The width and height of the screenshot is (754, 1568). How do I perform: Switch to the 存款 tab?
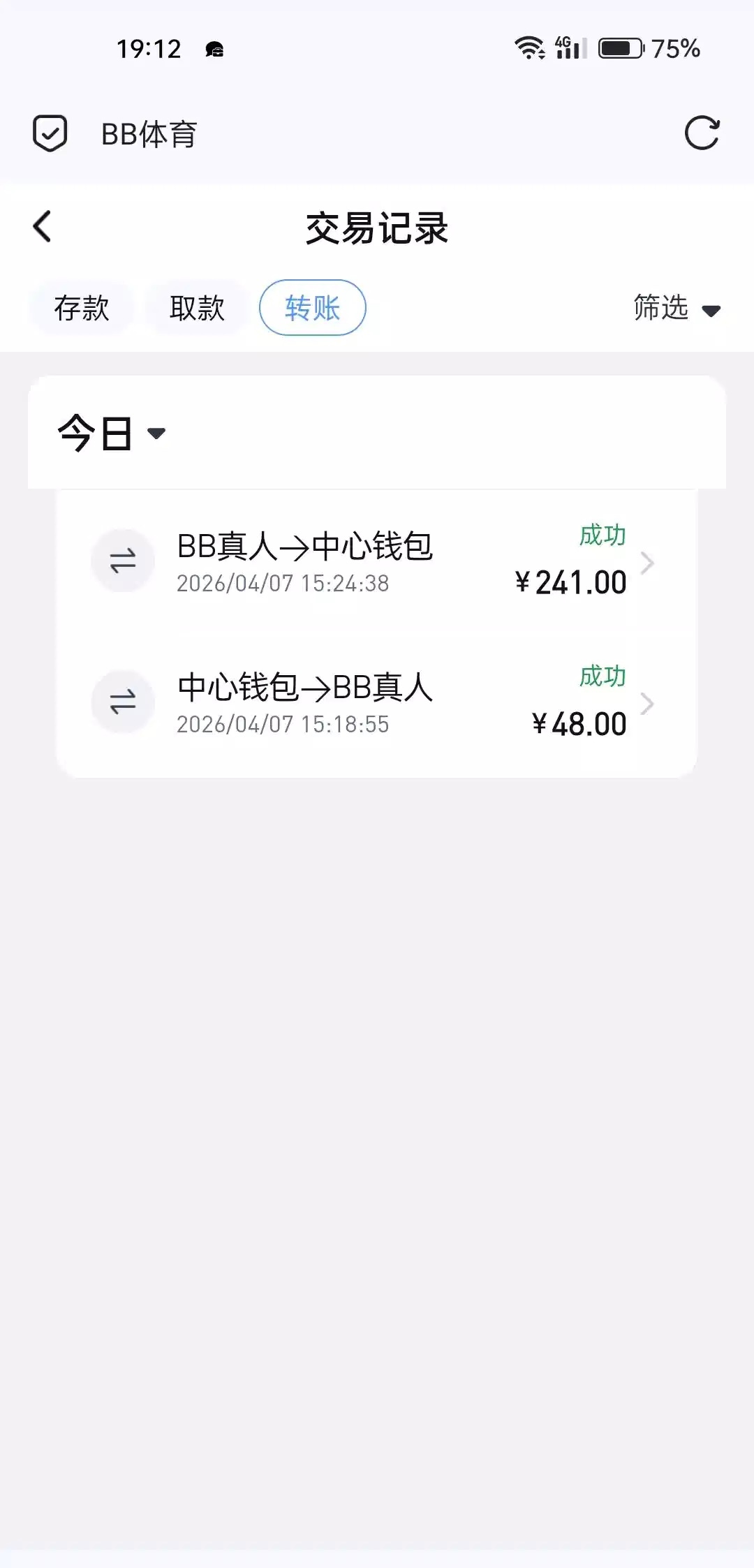82,308
